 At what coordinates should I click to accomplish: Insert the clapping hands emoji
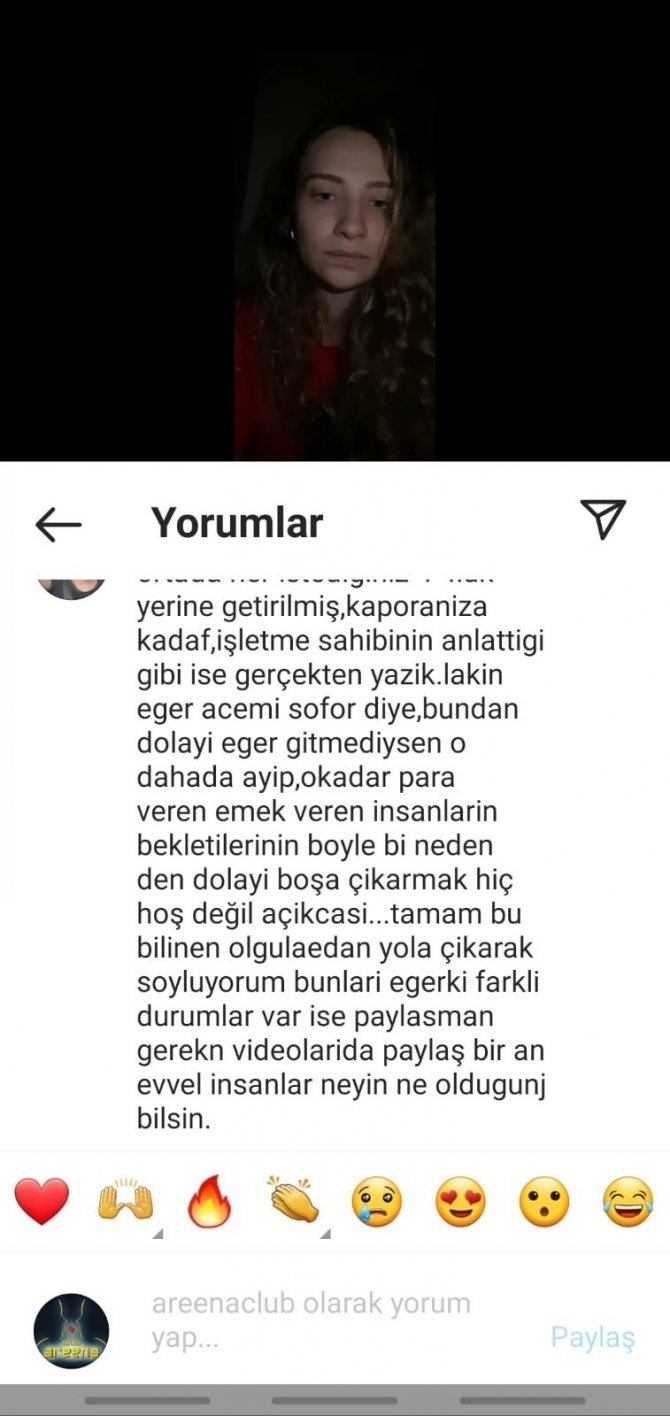tap(293, 1200)
